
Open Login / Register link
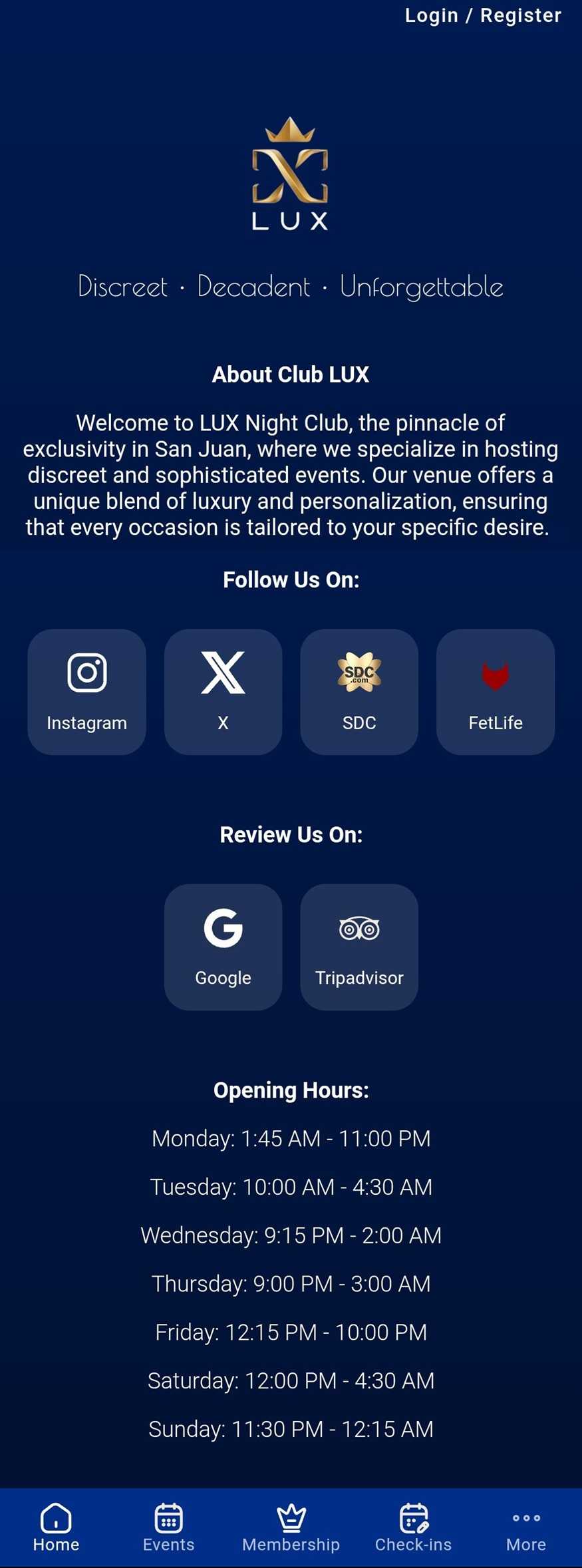(x=483, y=15)
